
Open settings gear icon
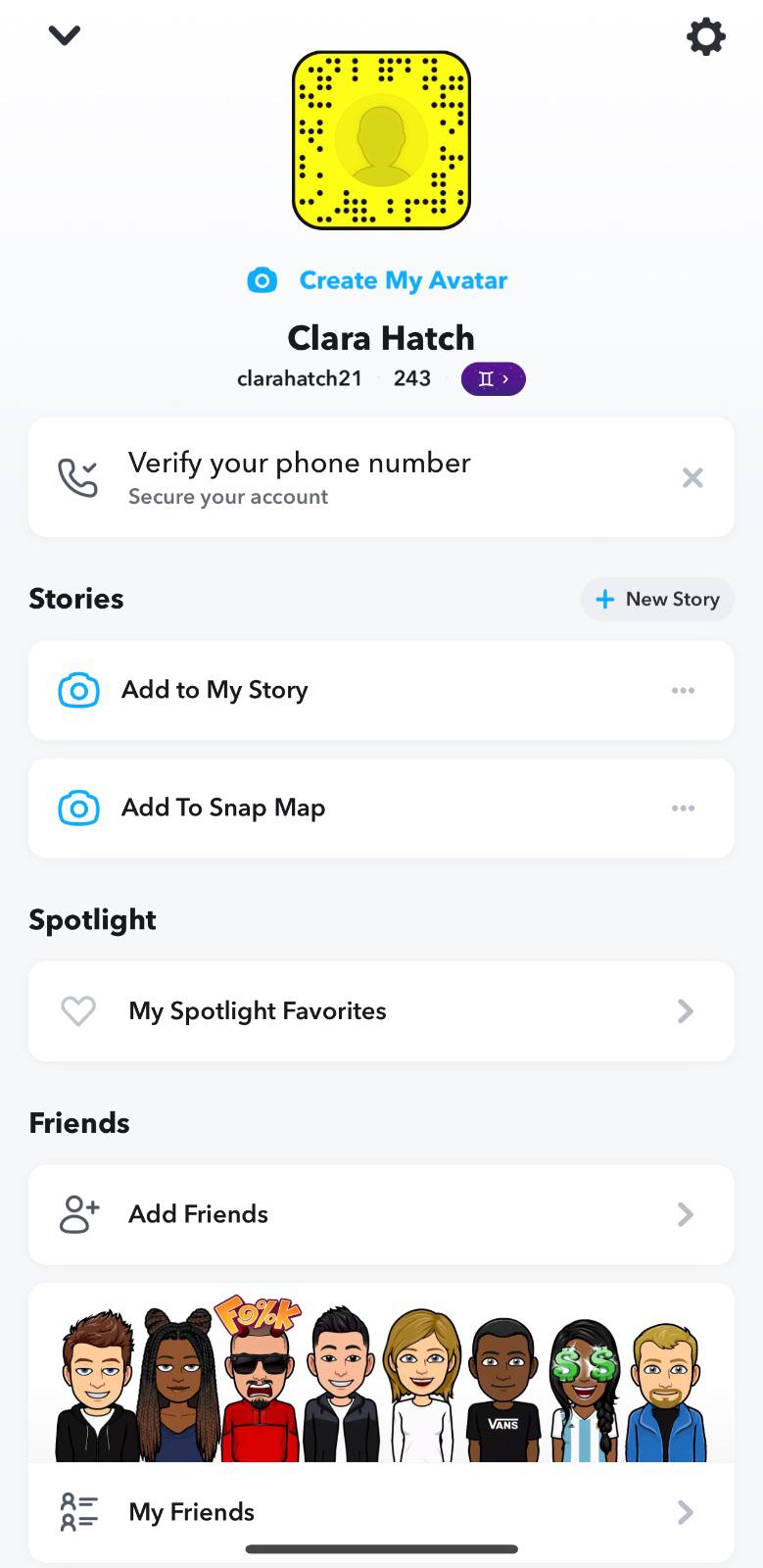705,37
